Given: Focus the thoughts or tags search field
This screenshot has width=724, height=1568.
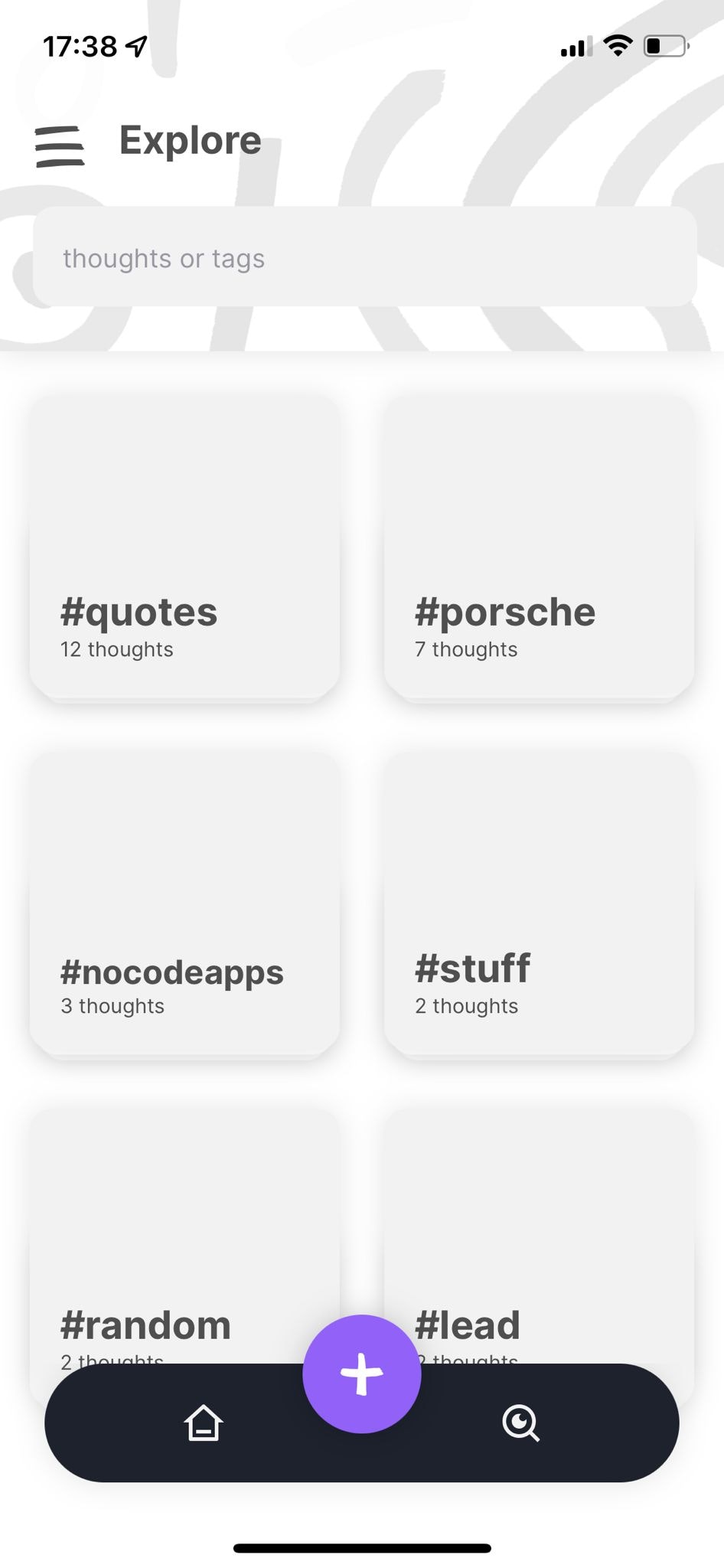Looking at the screenshot, I should 364,257.
